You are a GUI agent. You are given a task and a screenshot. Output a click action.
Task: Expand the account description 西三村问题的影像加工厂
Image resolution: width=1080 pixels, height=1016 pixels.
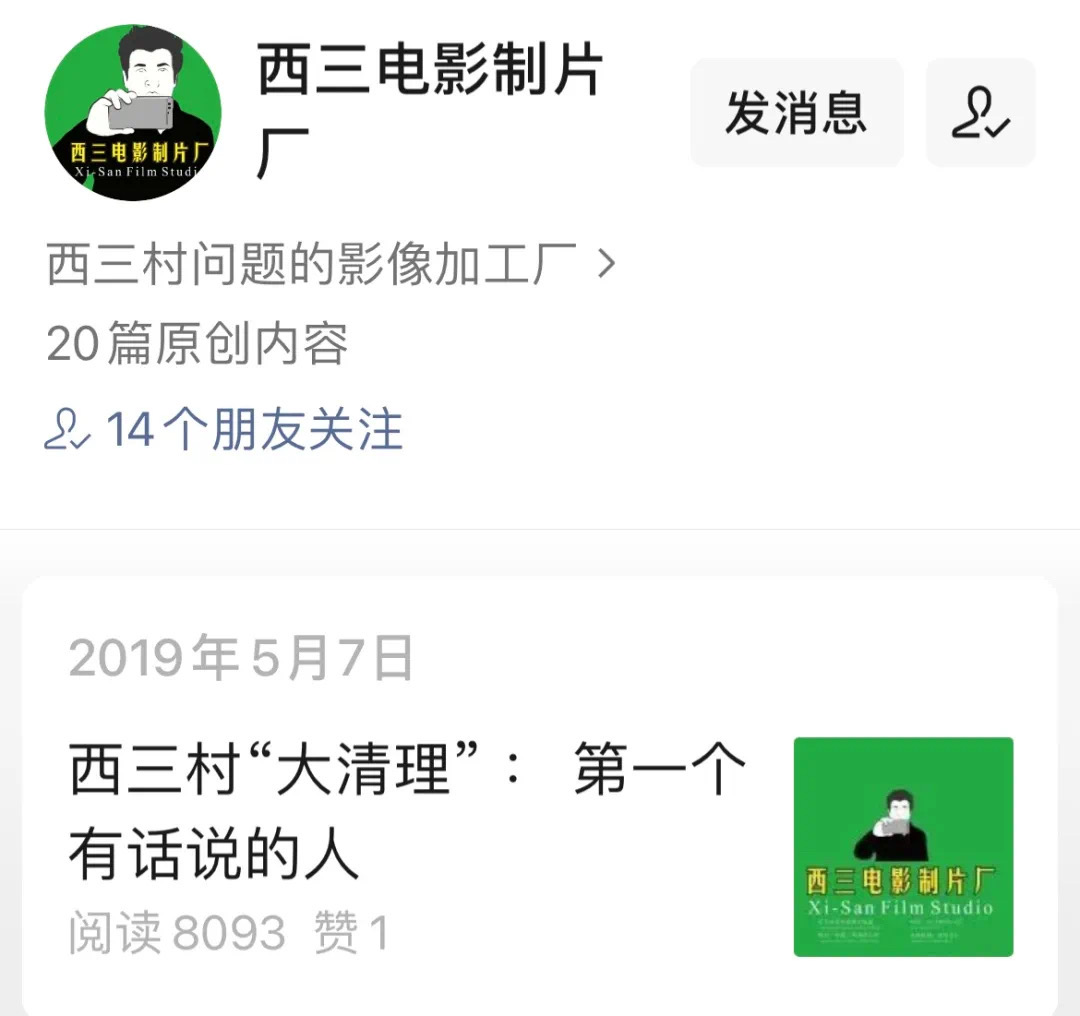click(330, 266)
